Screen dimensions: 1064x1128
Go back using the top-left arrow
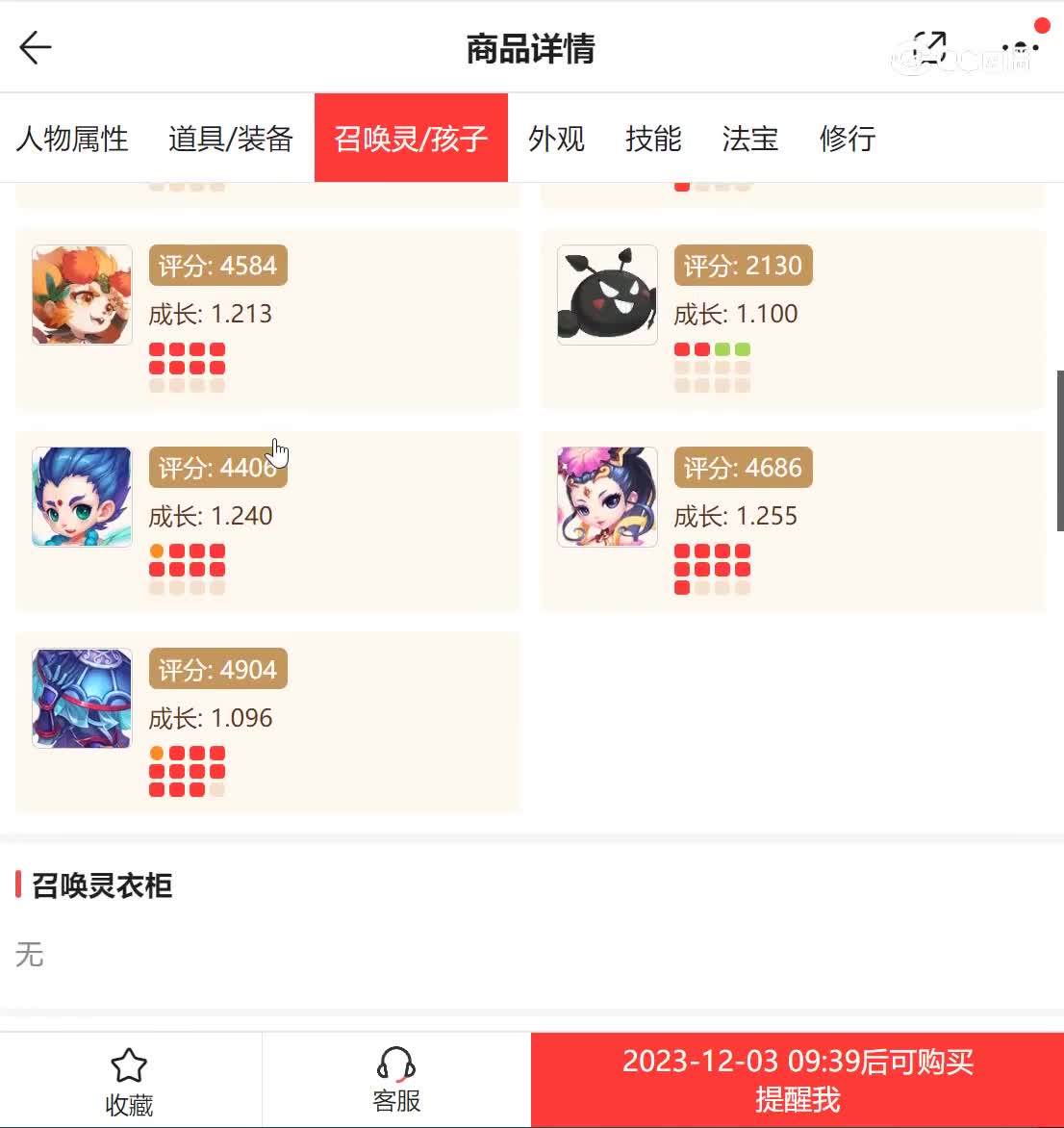tap(36, 47)
